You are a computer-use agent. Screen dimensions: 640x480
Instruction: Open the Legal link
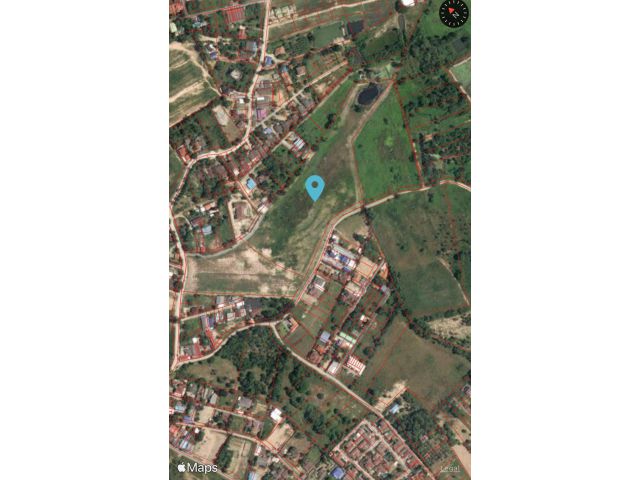(x=451, y=468)
